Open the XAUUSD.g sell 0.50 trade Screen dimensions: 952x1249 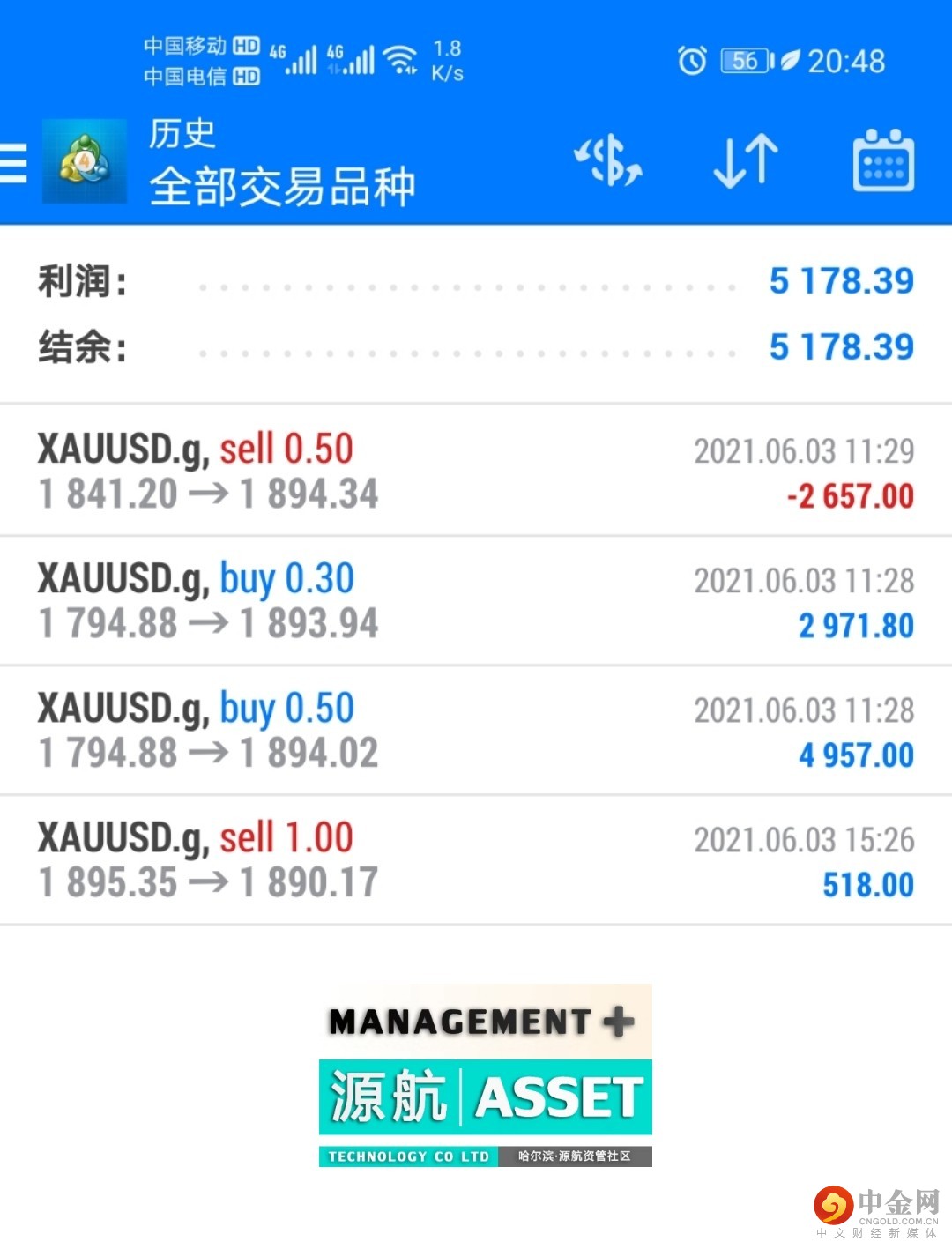[476, 471]
